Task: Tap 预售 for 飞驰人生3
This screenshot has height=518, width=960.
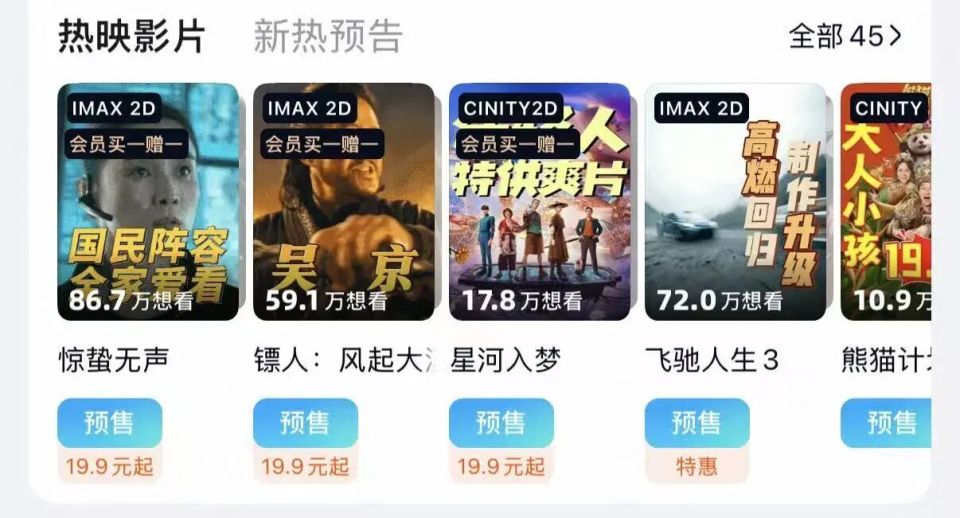Action: click(697, 423)
